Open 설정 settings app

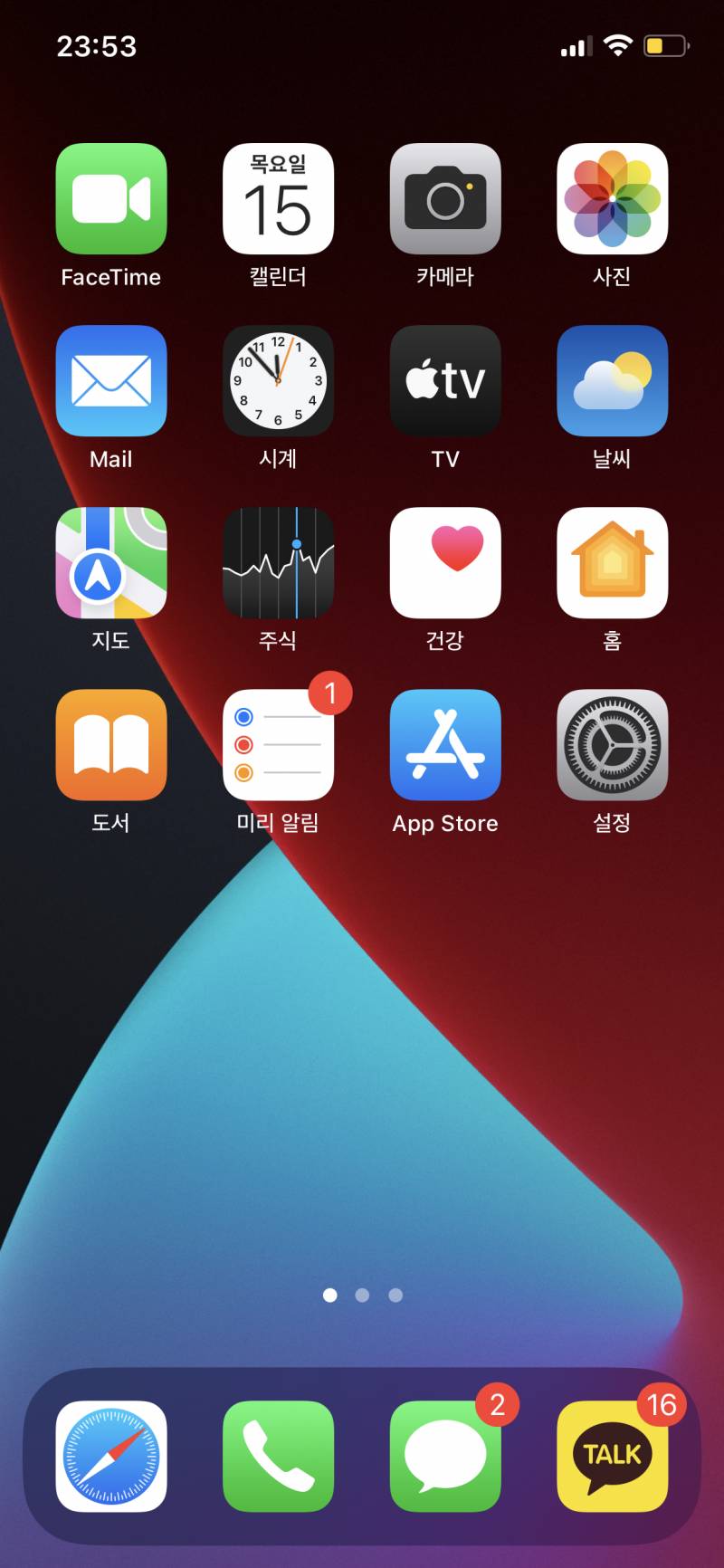612,745
